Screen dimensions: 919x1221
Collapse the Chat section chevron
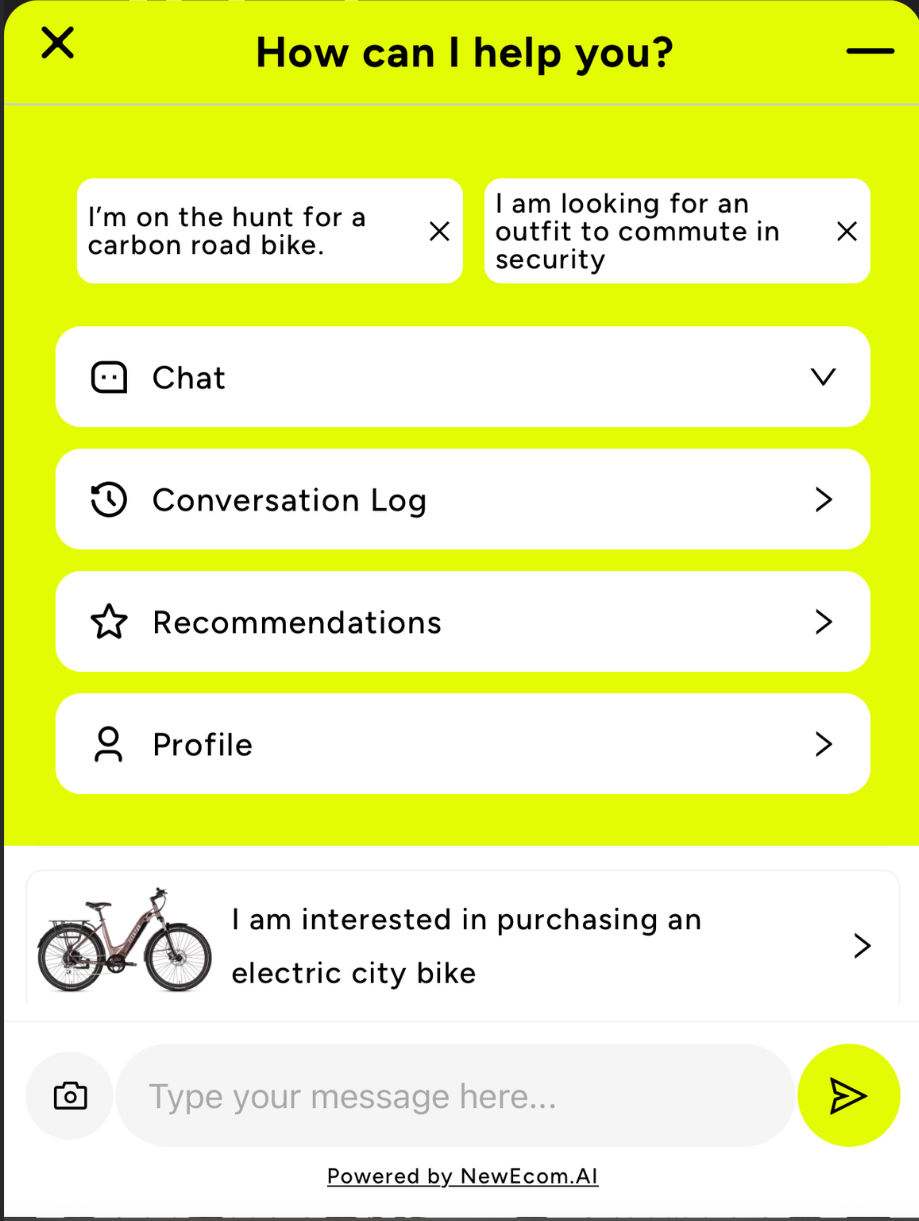(823, 377)
